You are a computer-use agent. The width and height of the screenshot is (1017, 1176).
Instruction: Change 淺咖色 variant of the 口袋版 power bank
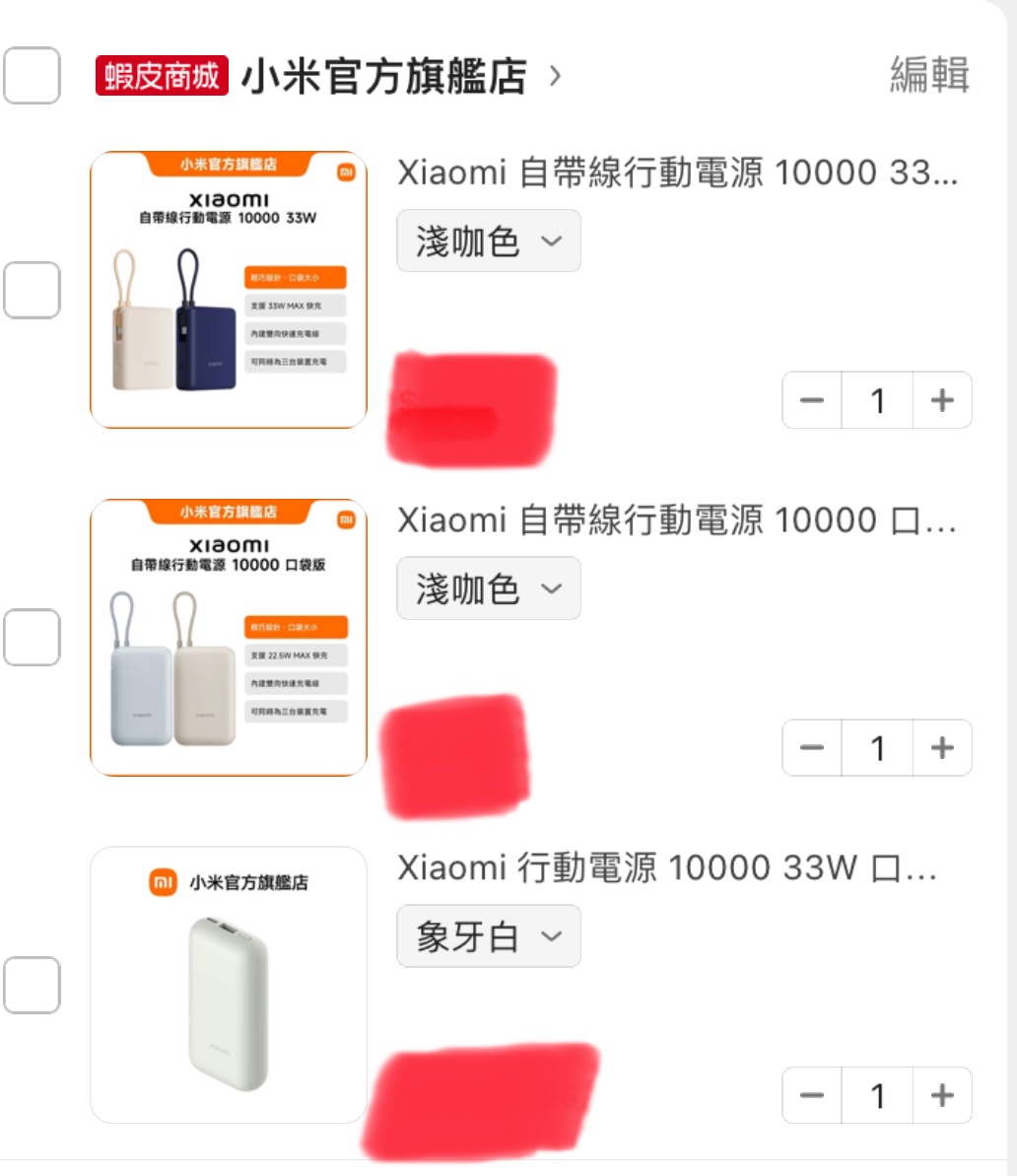click(488, 588)
